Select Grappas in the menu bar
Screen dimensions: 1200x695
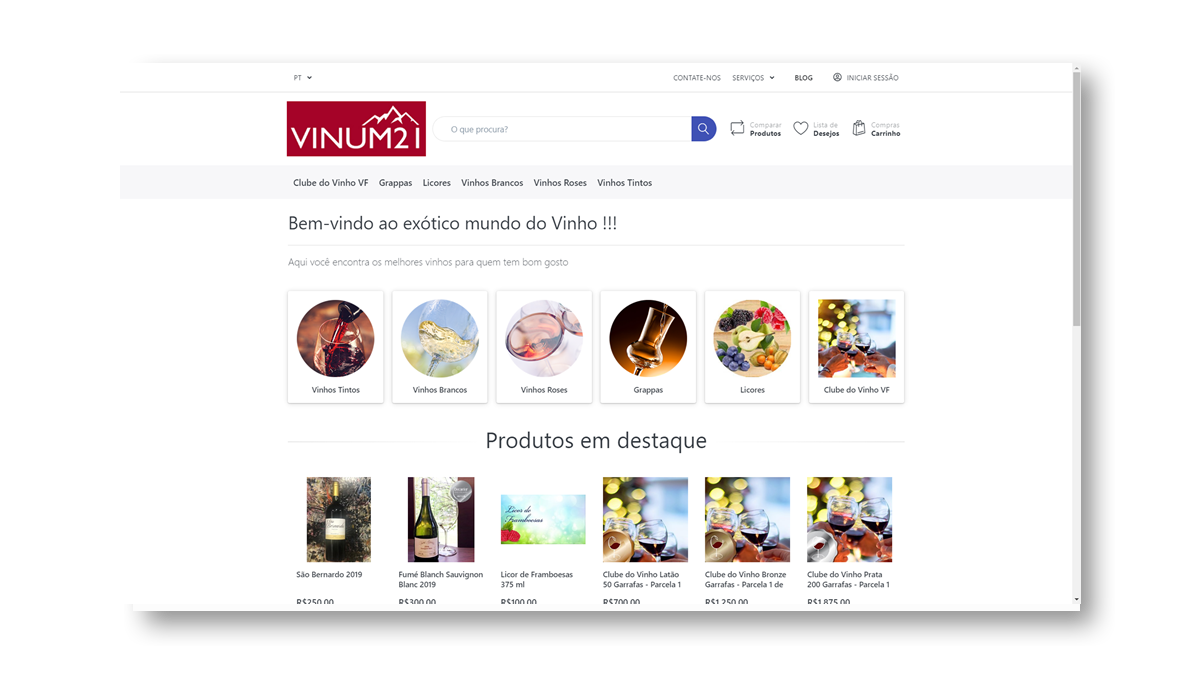(395, 183)
